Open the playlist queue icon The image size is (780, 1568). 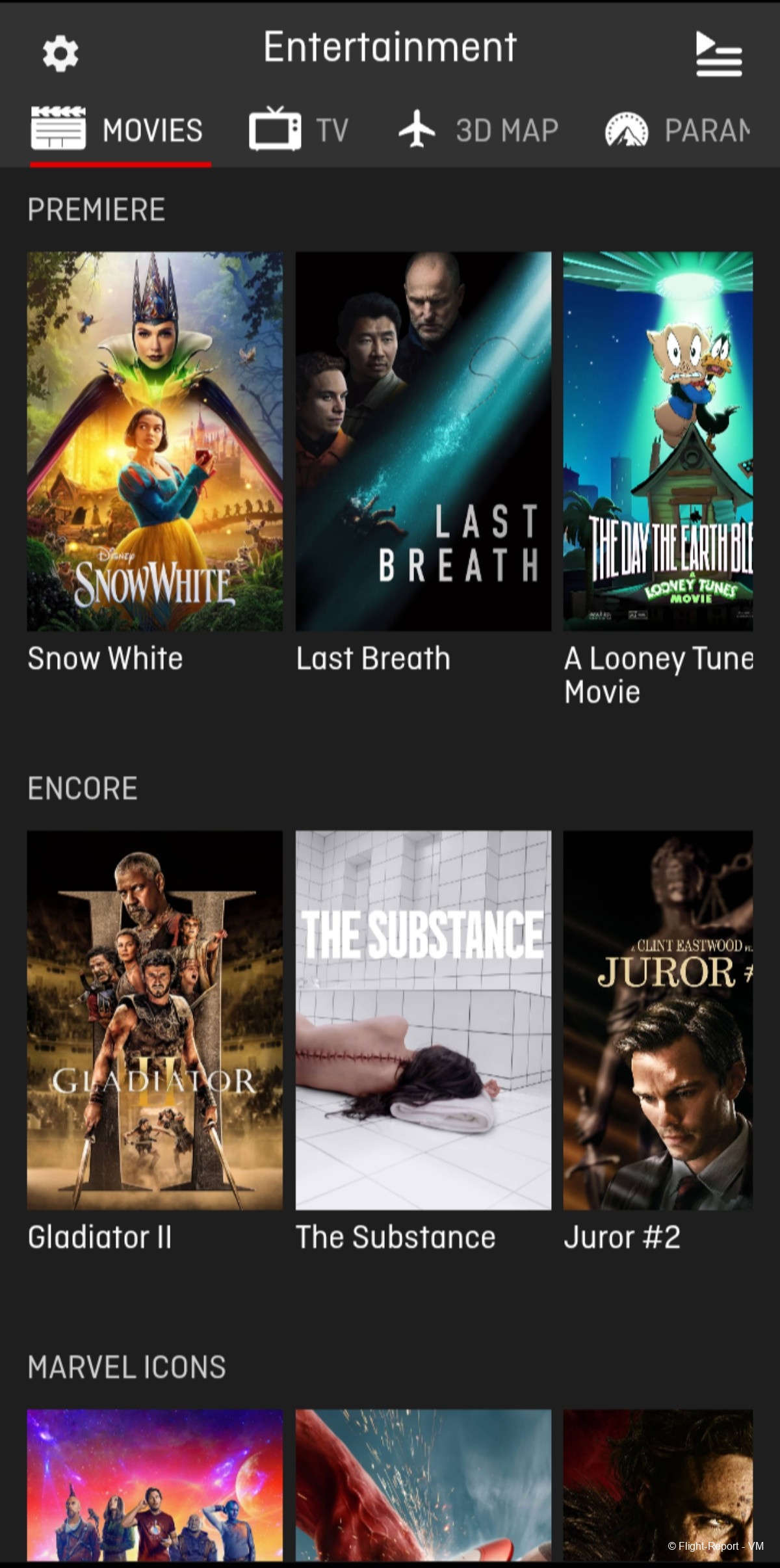[x=718, y=55]
